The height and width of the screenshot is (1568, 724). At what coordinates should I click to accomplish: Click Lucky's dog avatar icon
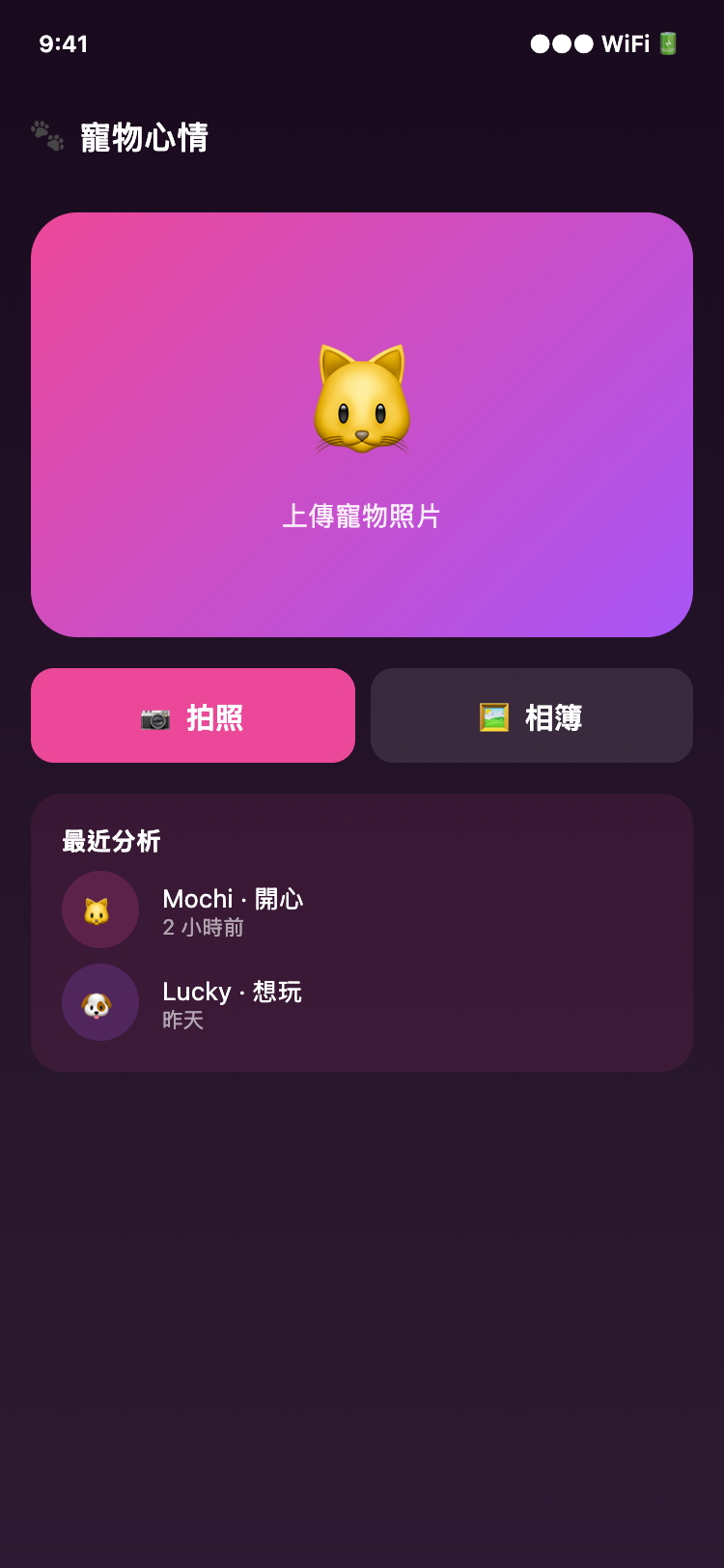click(100, 1001)
